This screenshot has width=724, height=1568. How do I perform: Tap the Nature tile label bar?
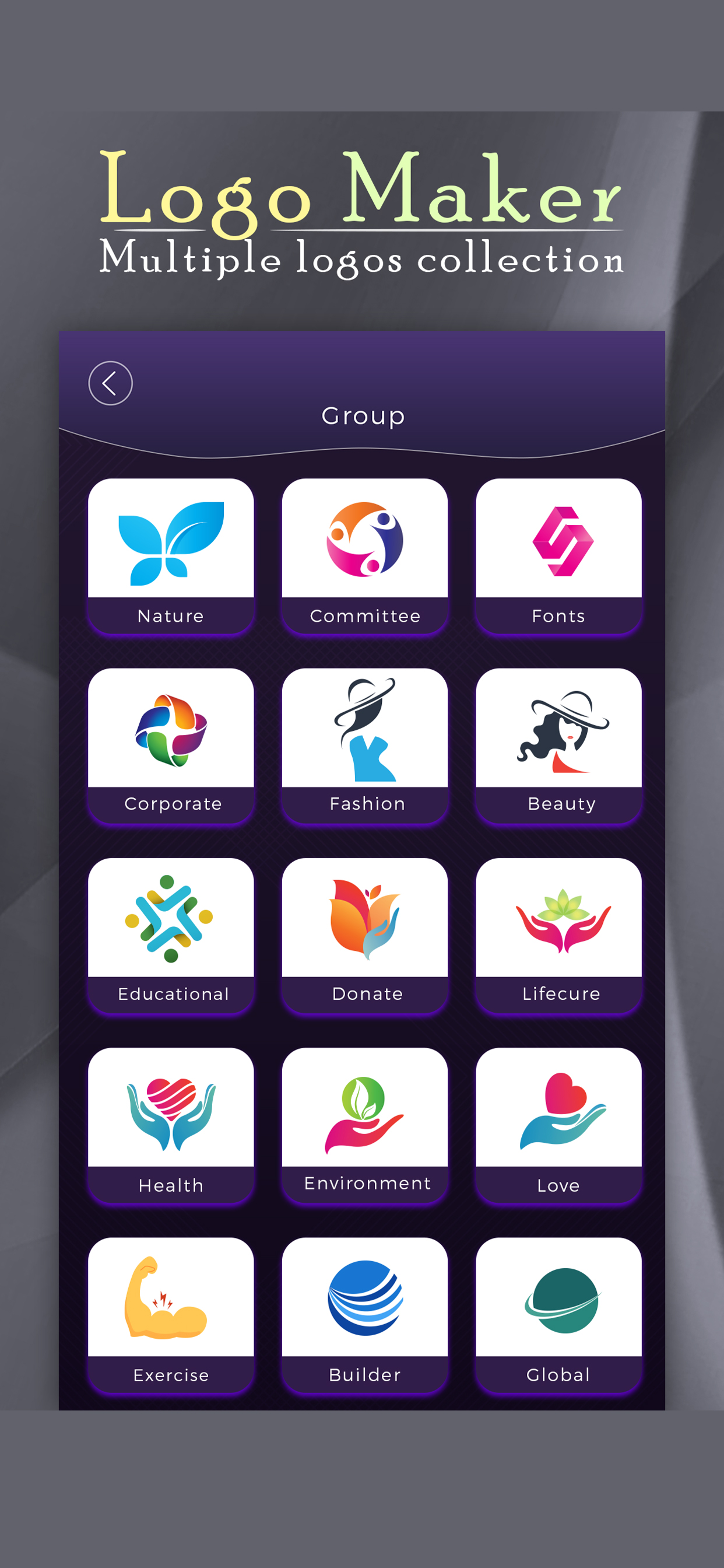(171, 616)
